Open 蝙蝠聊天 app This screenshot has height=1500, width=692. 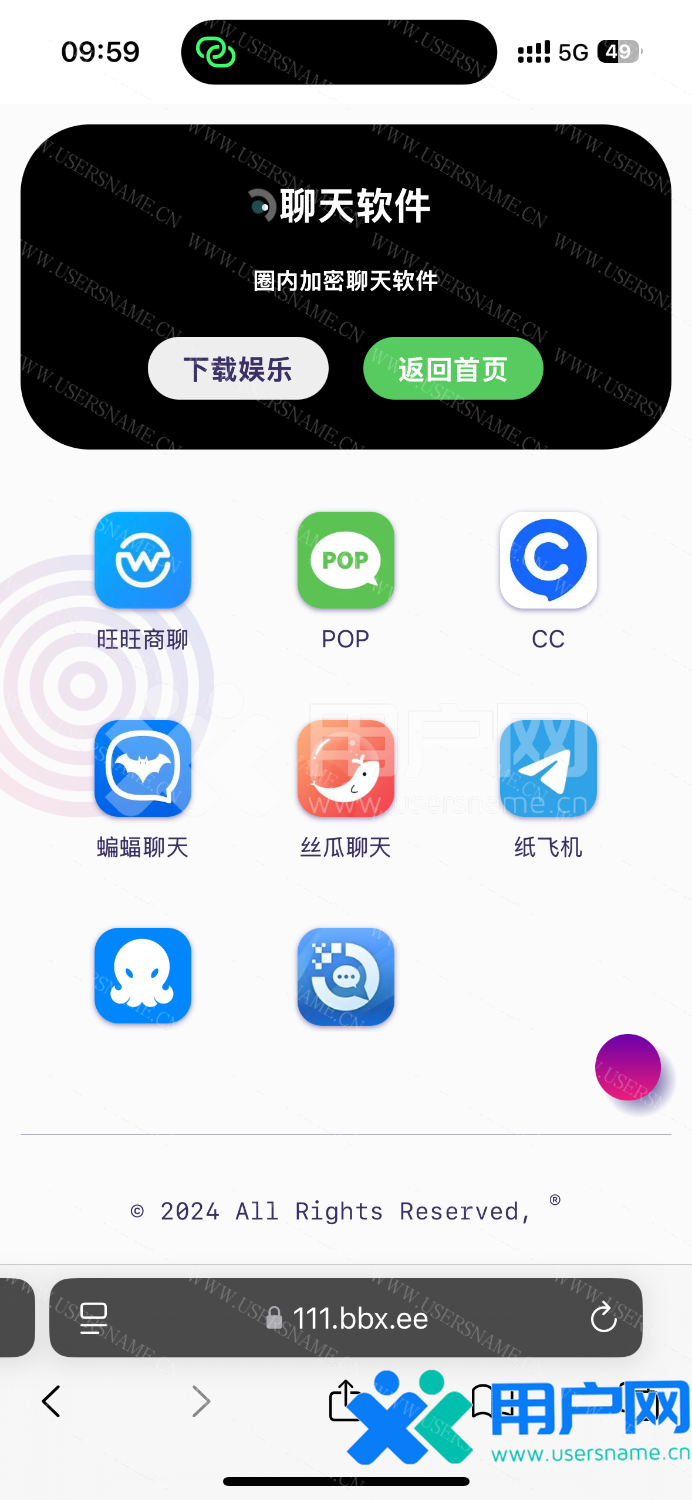[x=143, y=769]
